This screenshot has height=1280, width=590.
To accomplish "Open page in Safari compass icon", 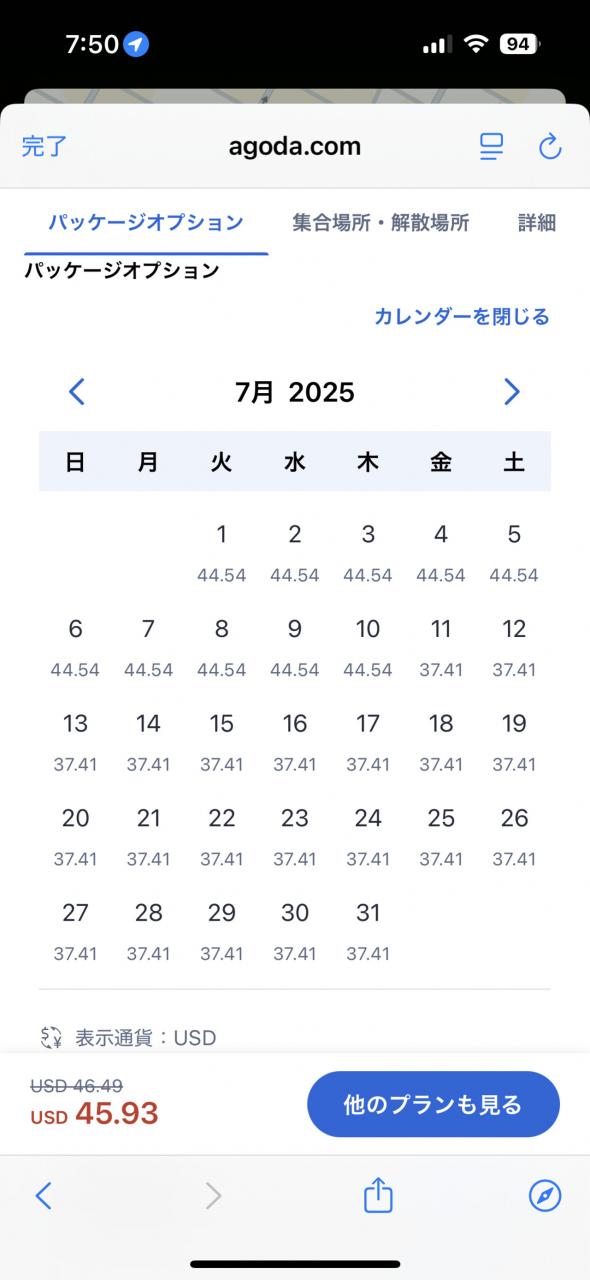I will tap(545, 1195).
